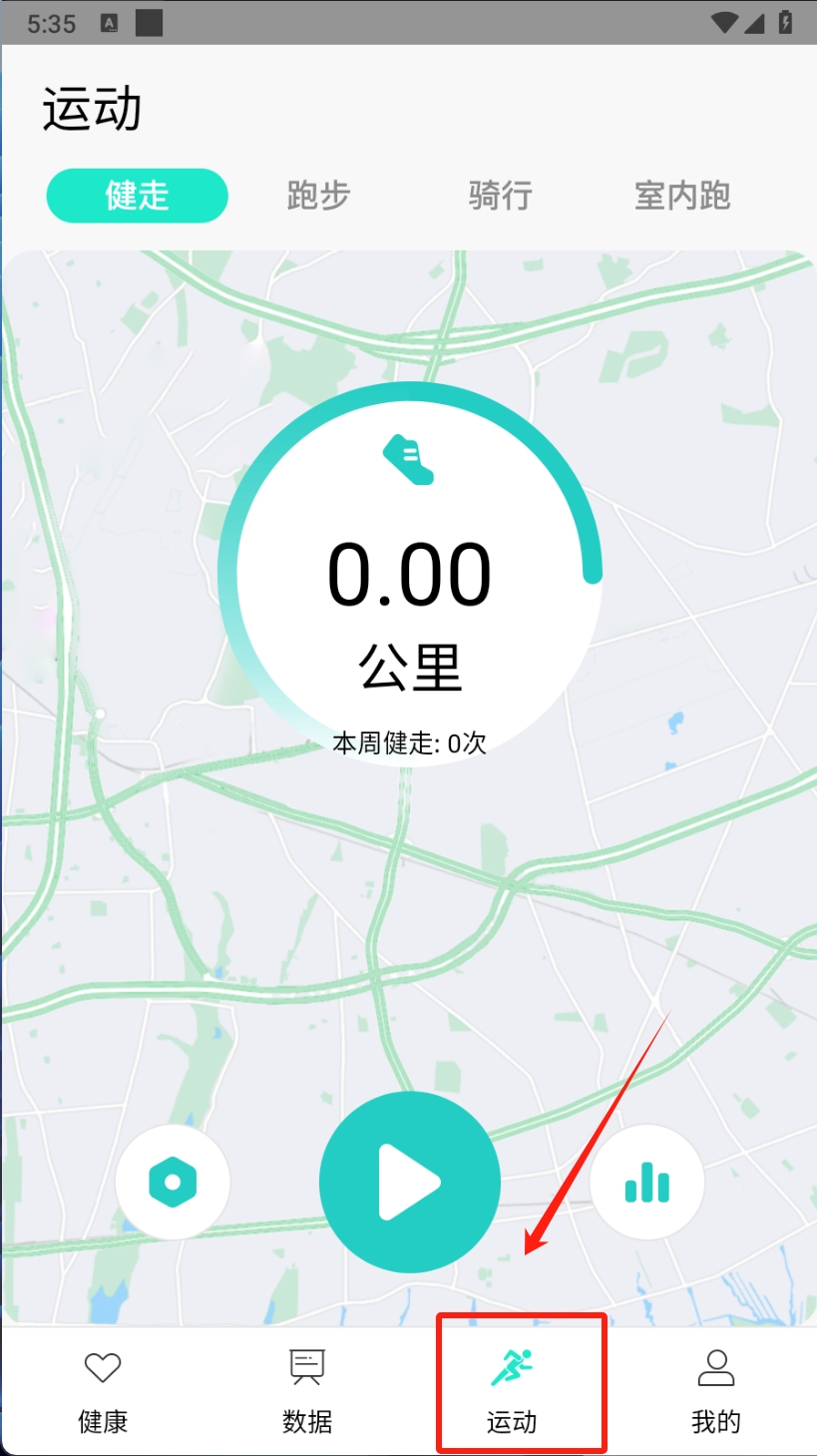
Task: Switch to the 骑行 cycling tab
Action: (501, 196)
